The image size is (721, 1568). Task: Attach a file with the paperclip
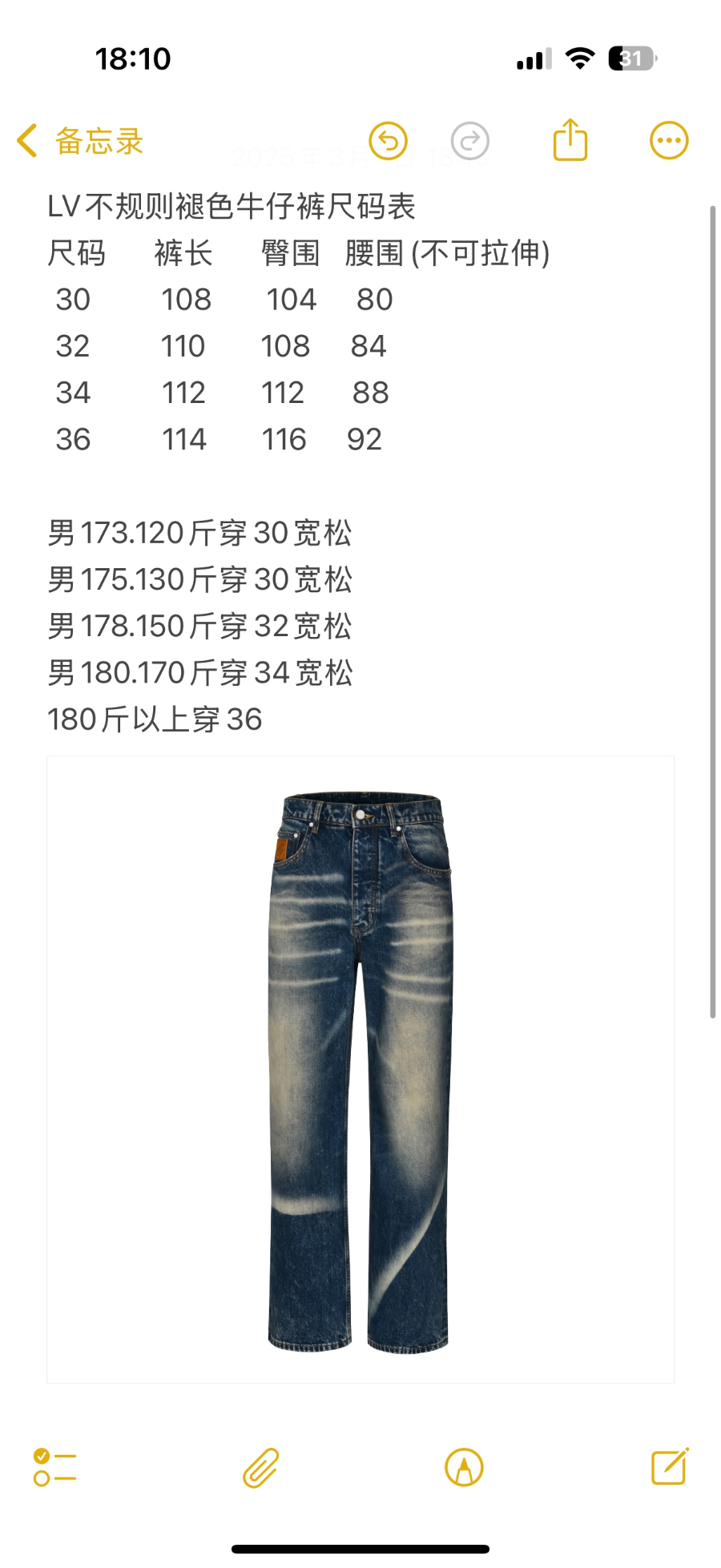(x=261, y=1468)
